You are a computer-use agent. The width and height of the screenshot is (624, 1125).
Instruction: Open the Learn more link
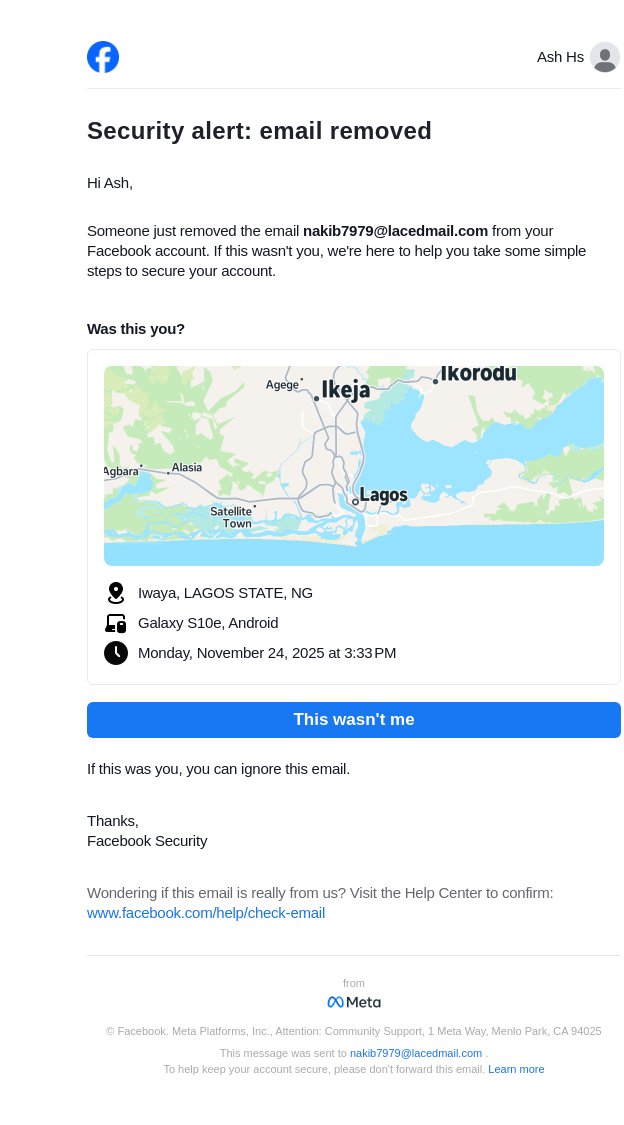(516, 1069)
